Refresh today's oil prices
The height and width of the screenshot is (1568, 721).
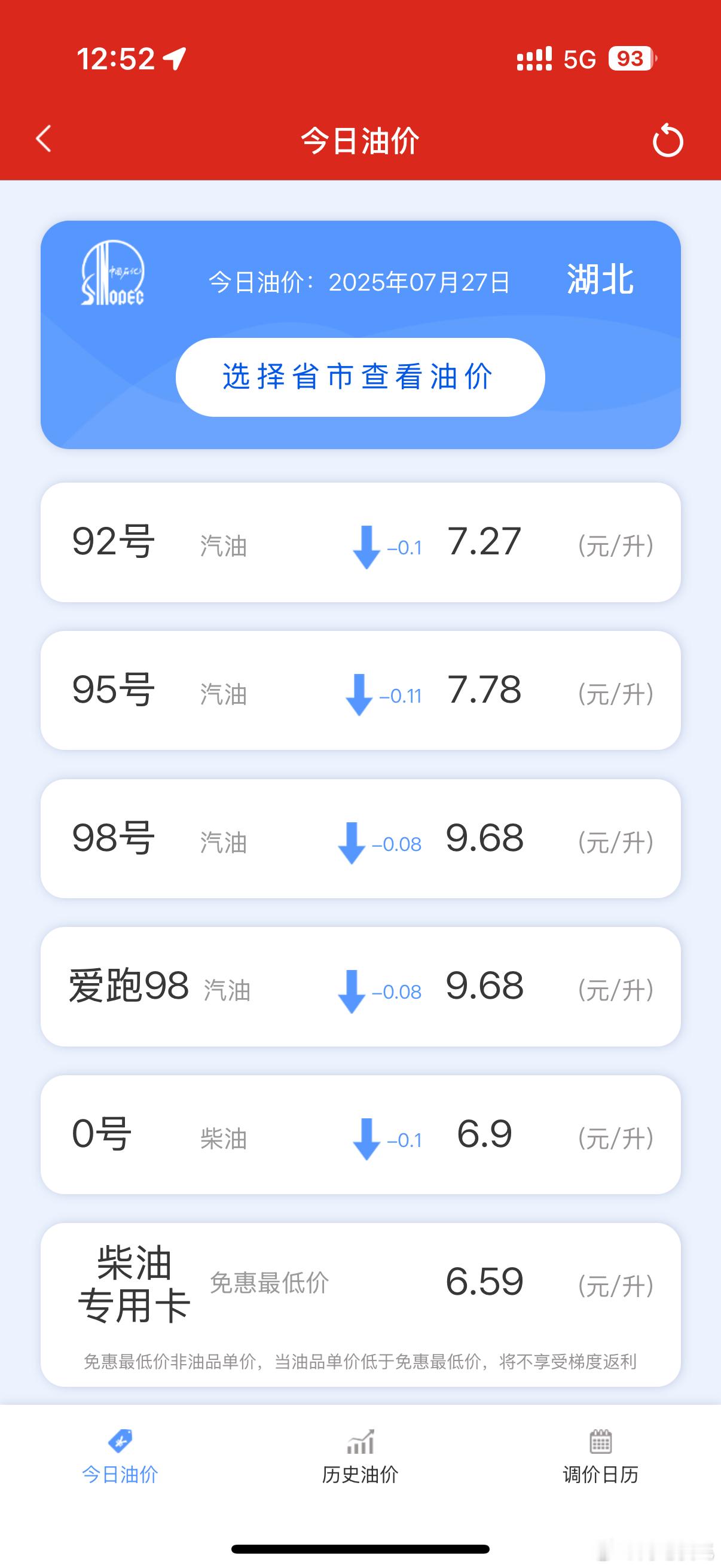[667, 140]
